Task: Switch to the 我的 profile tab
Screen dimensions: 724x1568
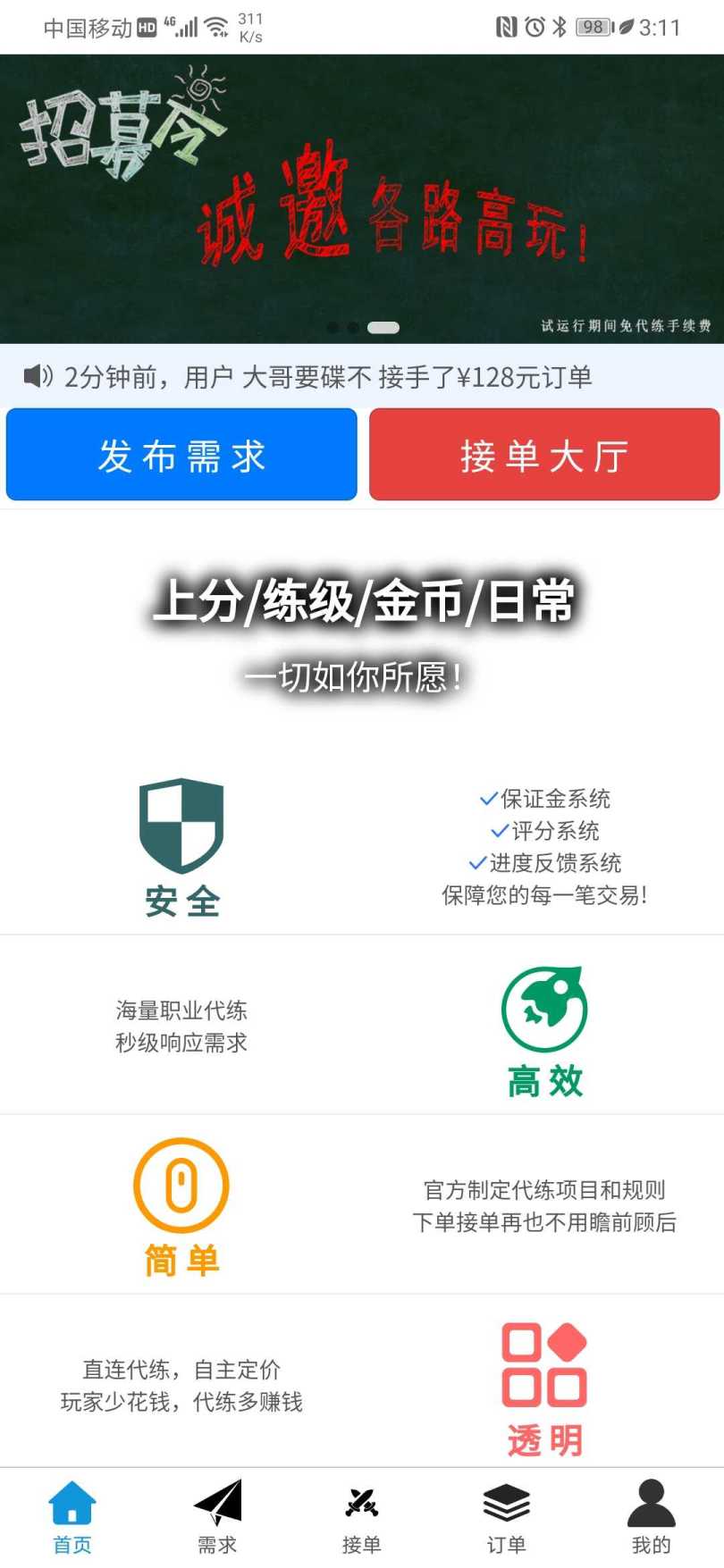Action: (x=651, y=1516)
